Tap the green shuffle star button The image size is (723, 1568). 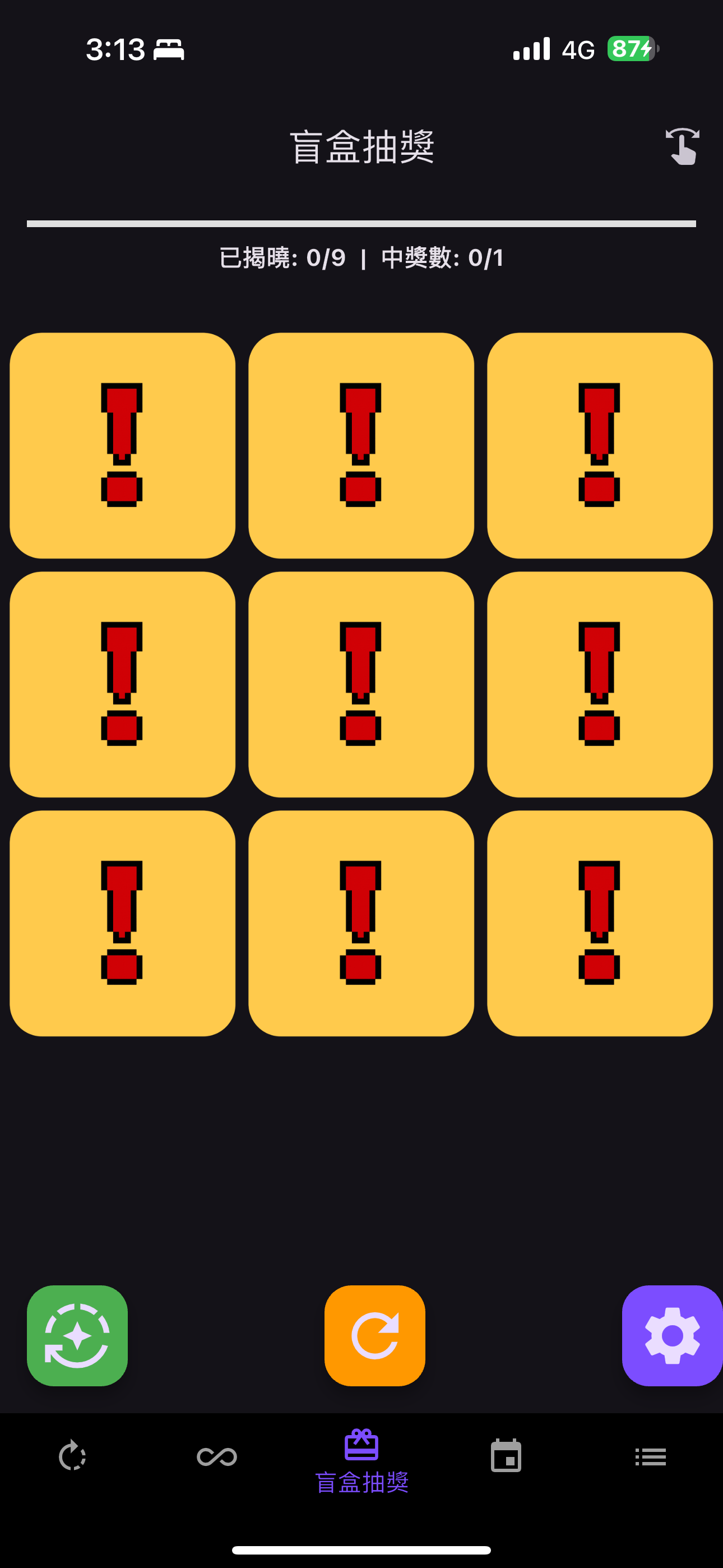coord(77,1335)
